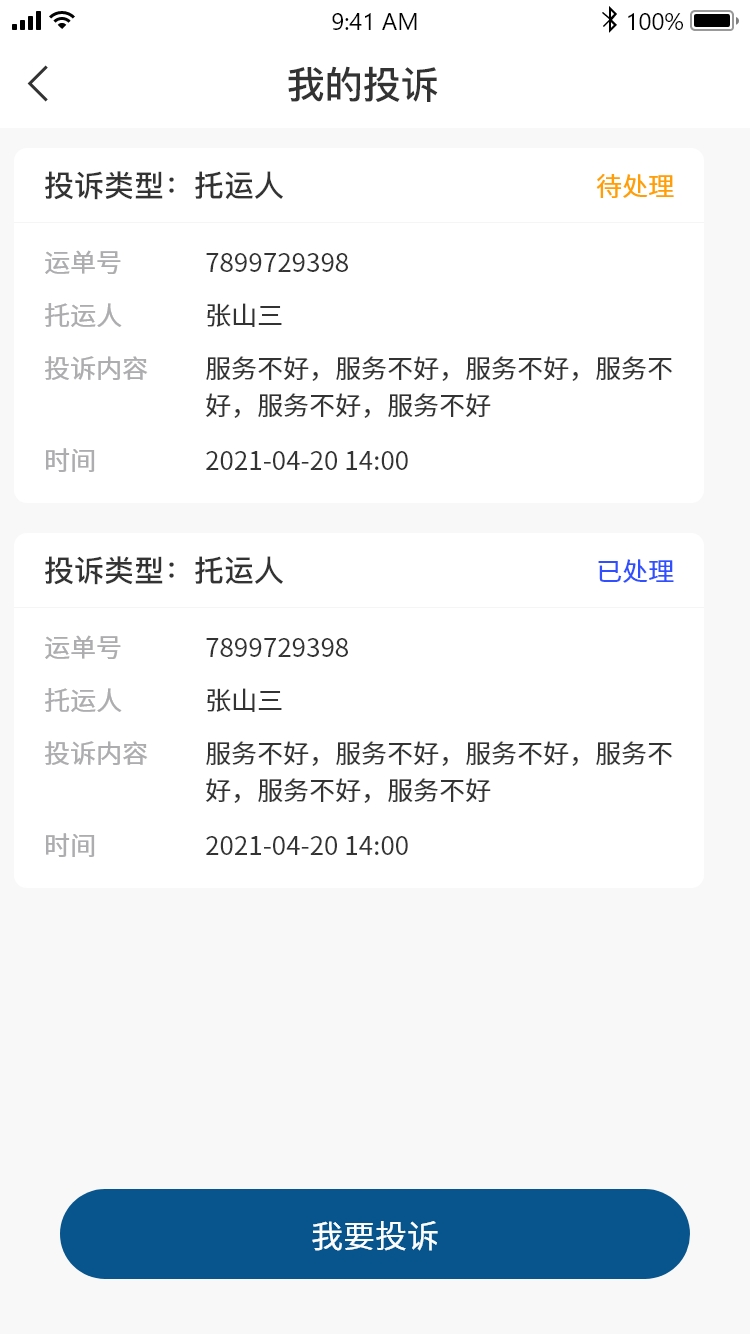The width and height of the screenshot is (750, 1334).
Task: Go back using the top-left arrow
Action: pos(38,84)
